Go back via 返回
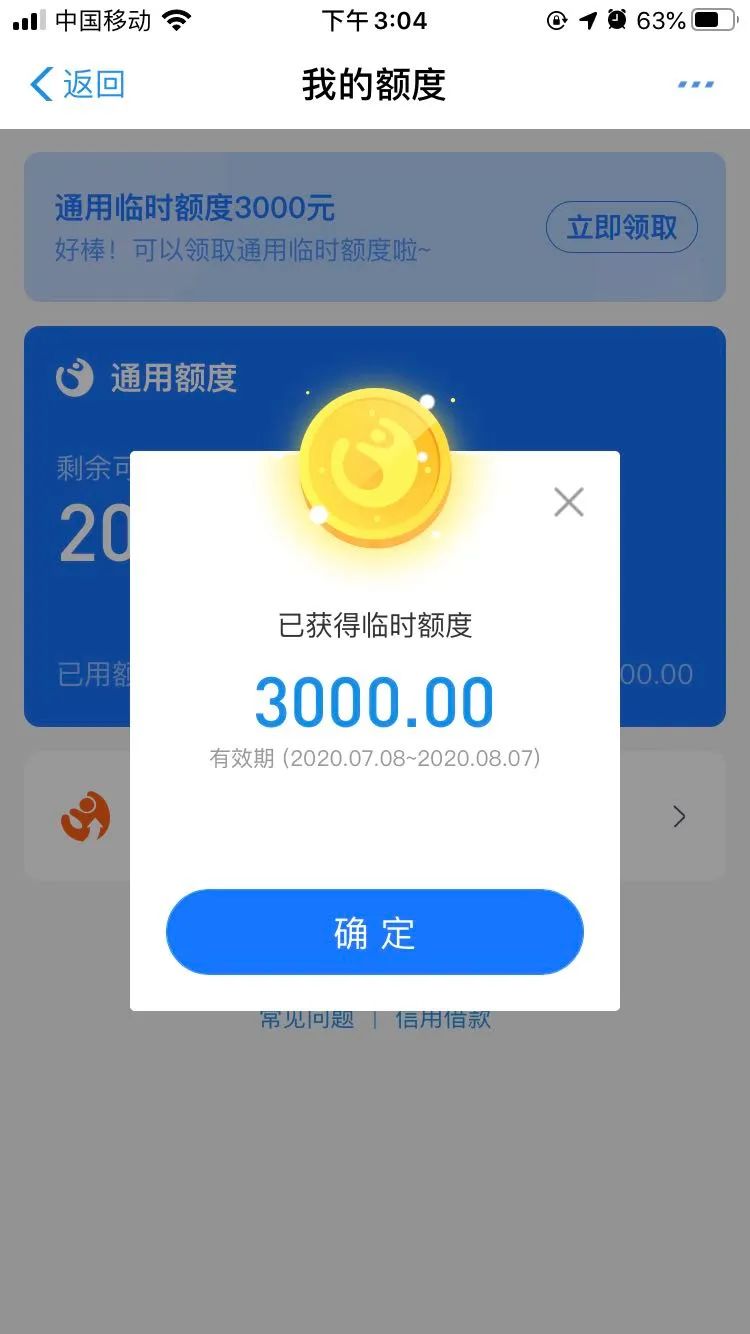This screenshot has height=1334, width=750. pos(78,84)
